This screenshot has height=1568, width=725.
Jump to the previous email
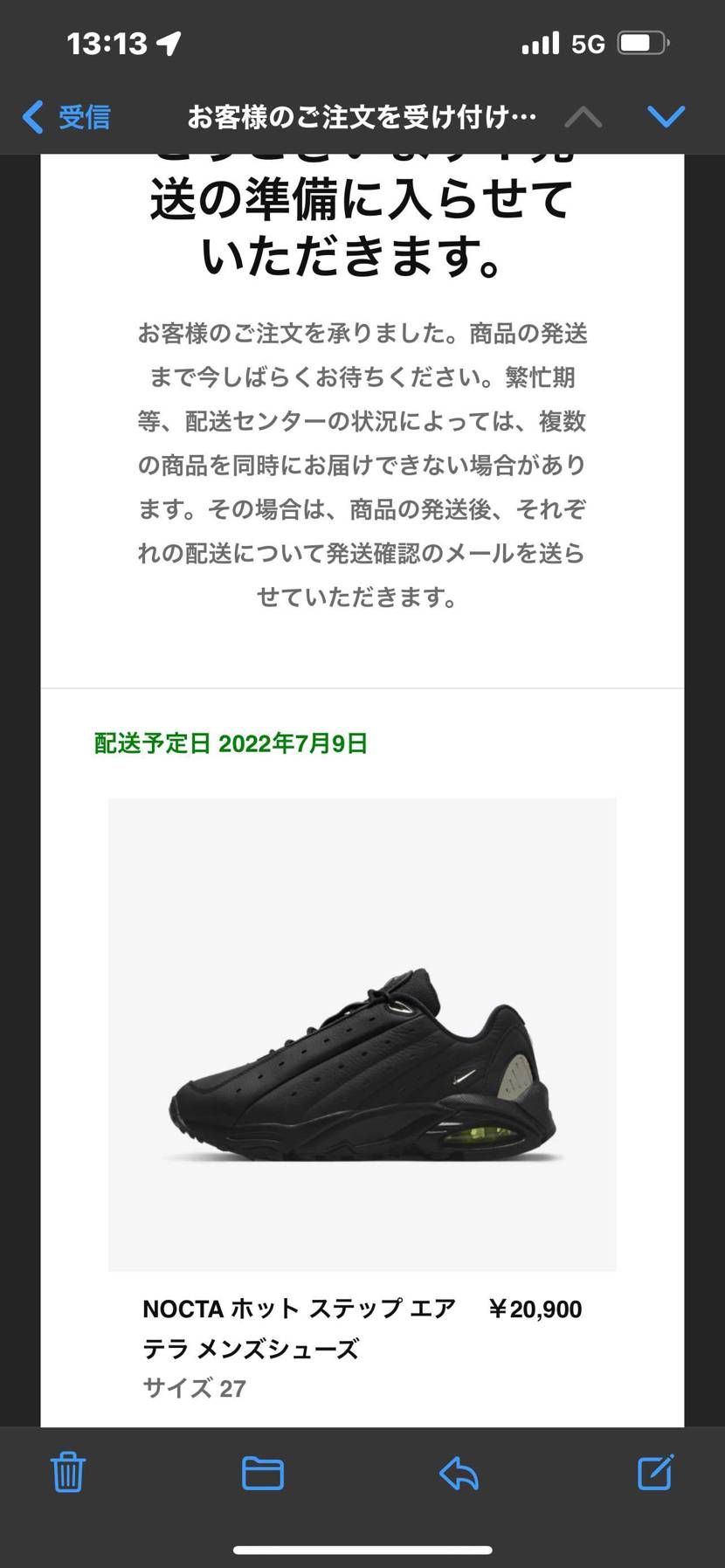point(583,117)
